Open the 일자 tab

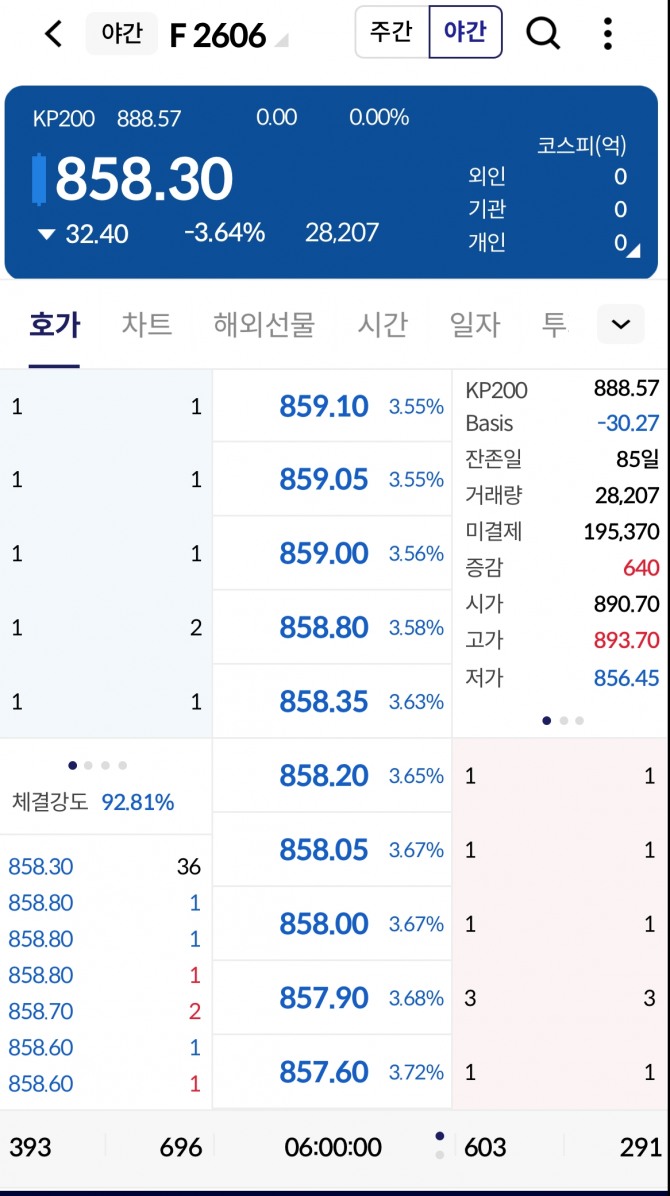click(x=476, y=324)
